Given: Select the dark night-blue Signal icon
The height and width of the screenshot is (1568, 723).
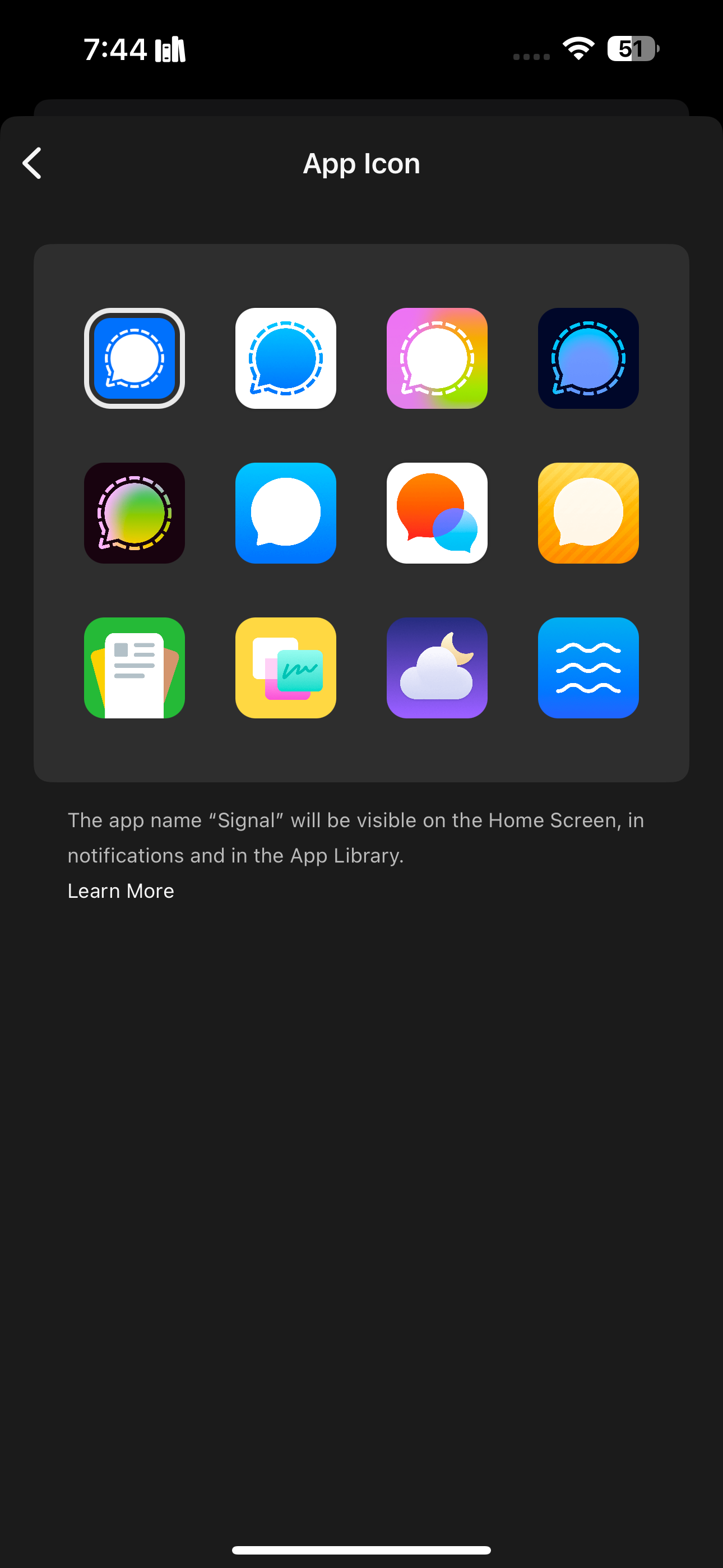Looking at the screenshot, I should pyautogui.click(x=588, y=357).
